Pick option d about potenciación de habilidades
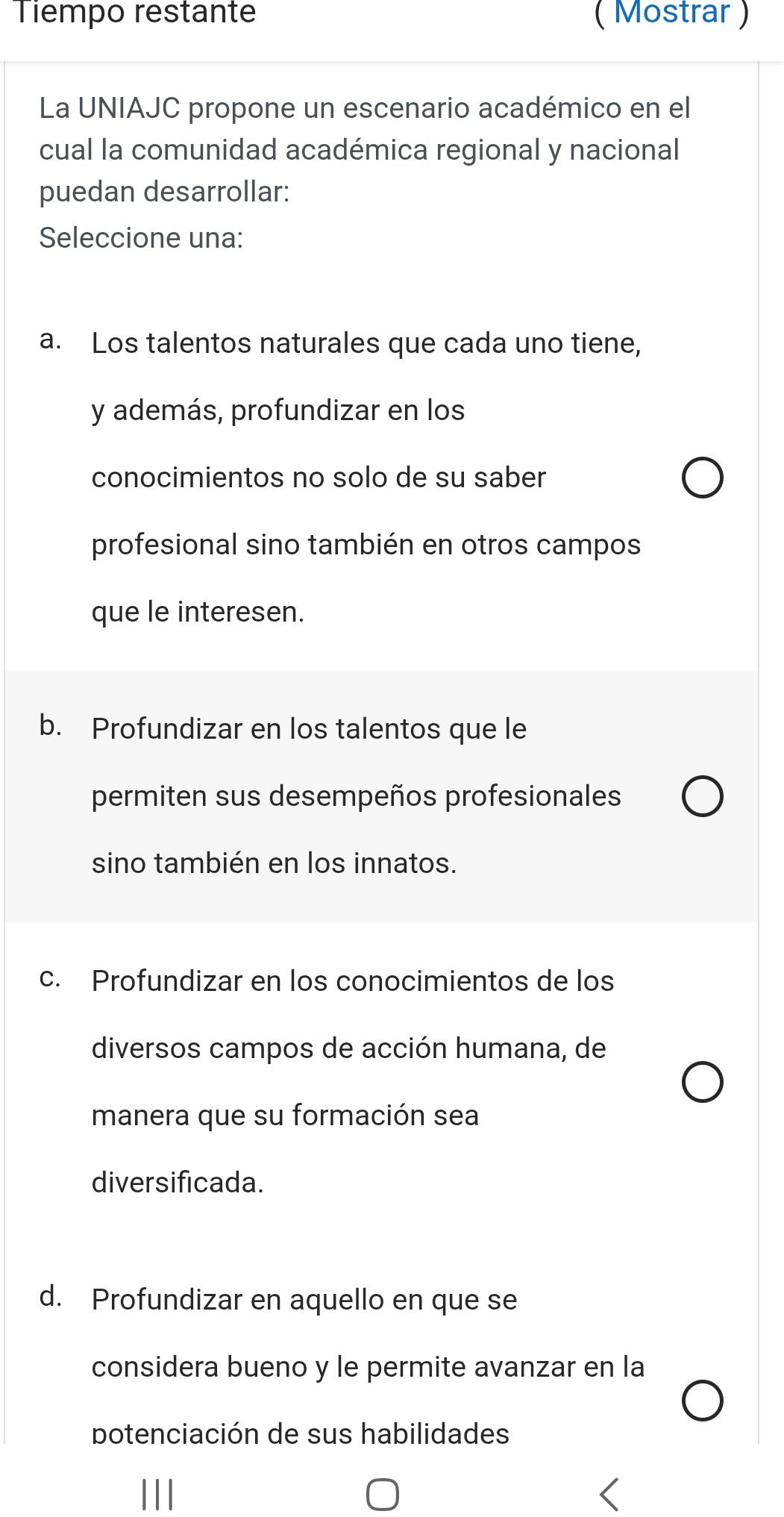Screen dimensions: 784x1517 click(x=702, y=1401)
